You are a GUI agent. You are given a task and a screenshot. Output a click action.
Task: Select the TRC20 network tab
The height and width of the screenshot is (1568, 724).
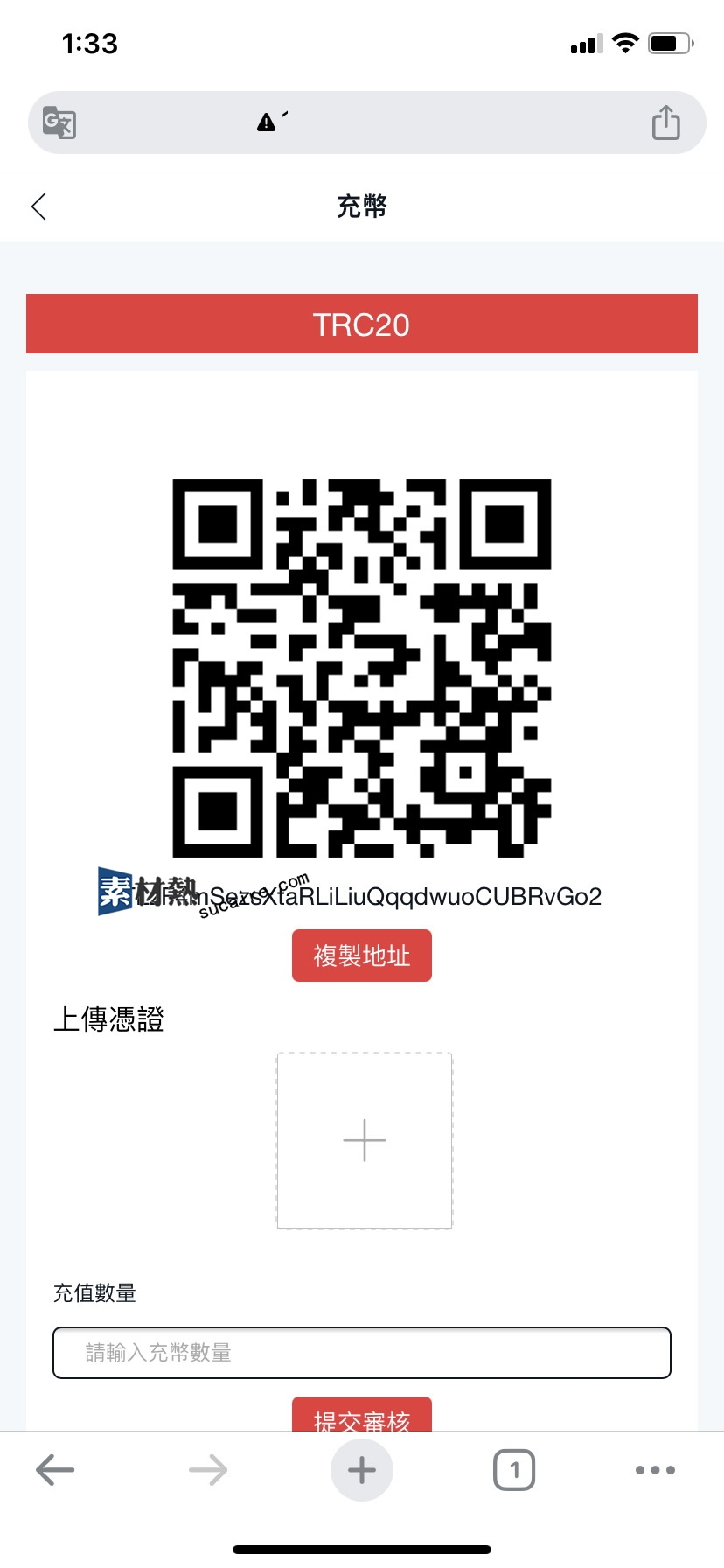pyautogui.click(x=362, y=325)
